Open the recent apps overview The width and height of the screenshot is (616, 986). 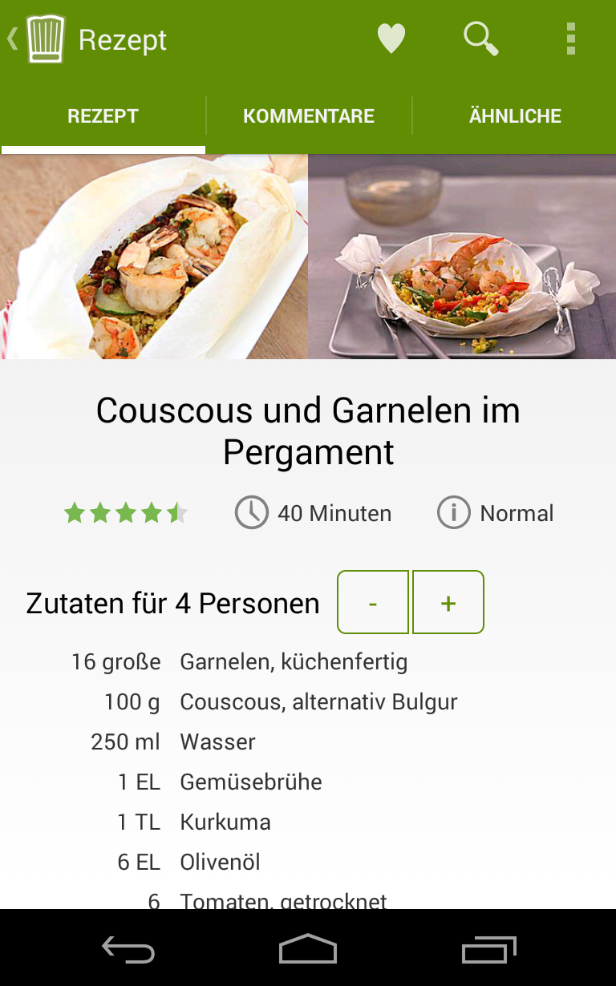488,948
